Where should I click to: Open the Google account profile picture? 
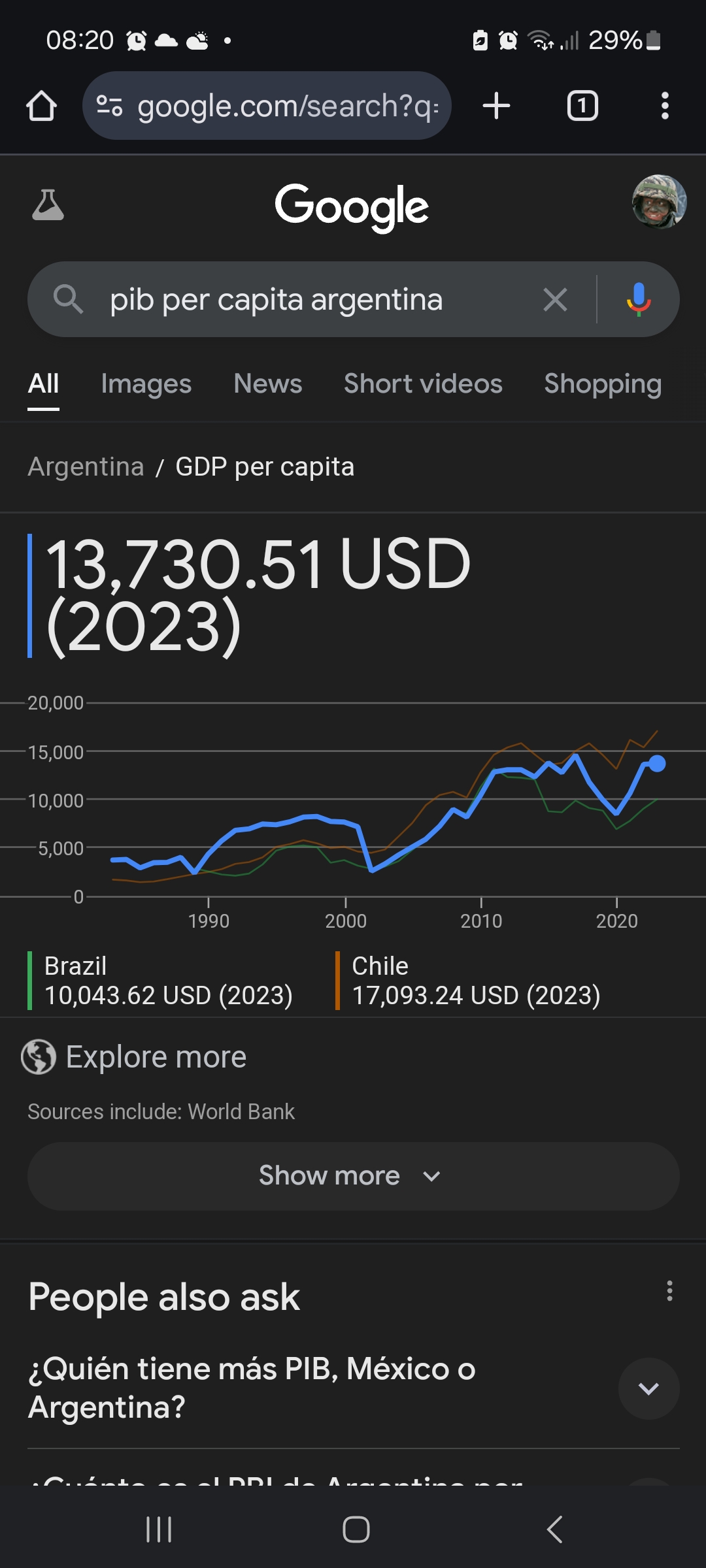click(658, 202)
